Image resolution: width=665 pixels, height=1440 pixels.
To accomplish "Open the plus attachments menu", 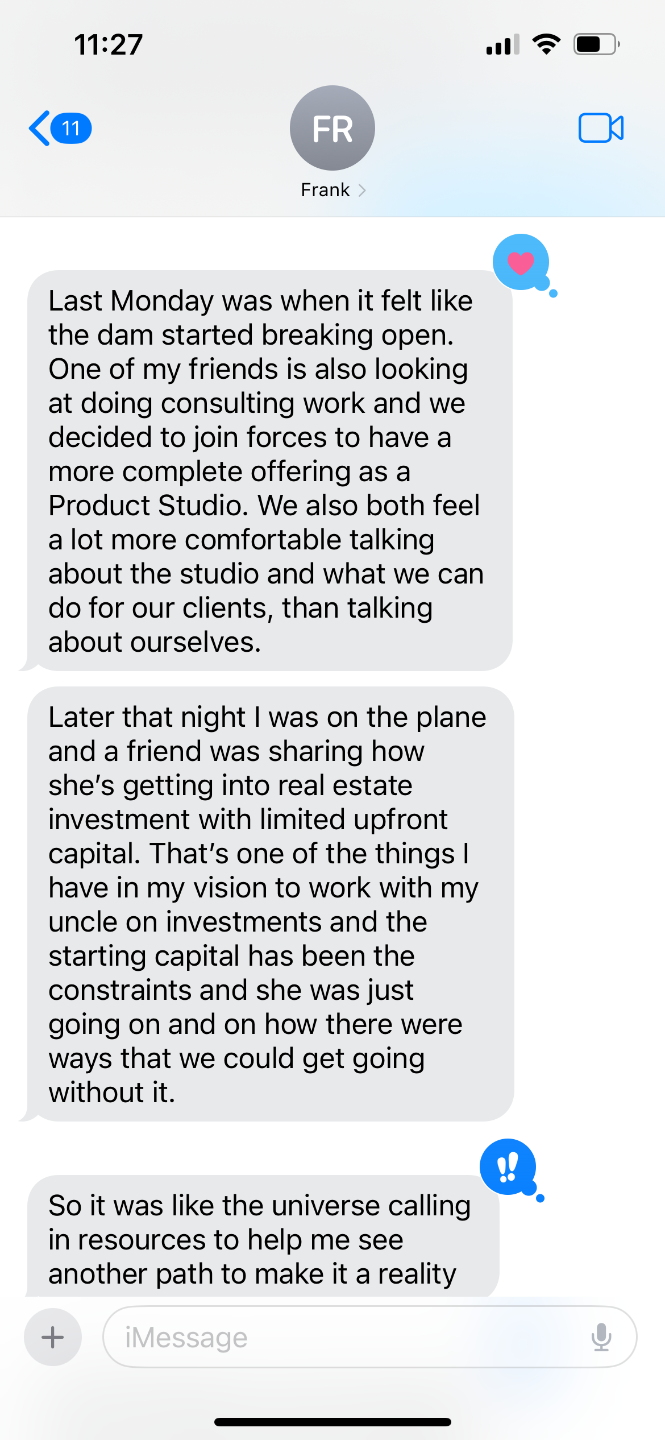I will 52,1337.
